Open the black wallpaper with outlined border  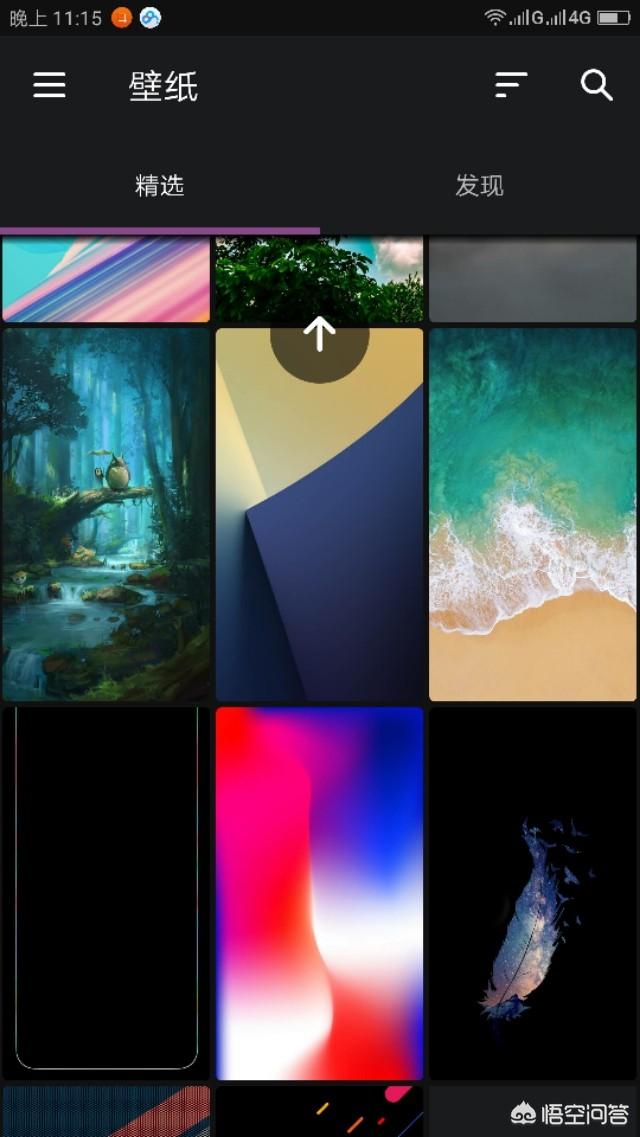coord(106,892)
